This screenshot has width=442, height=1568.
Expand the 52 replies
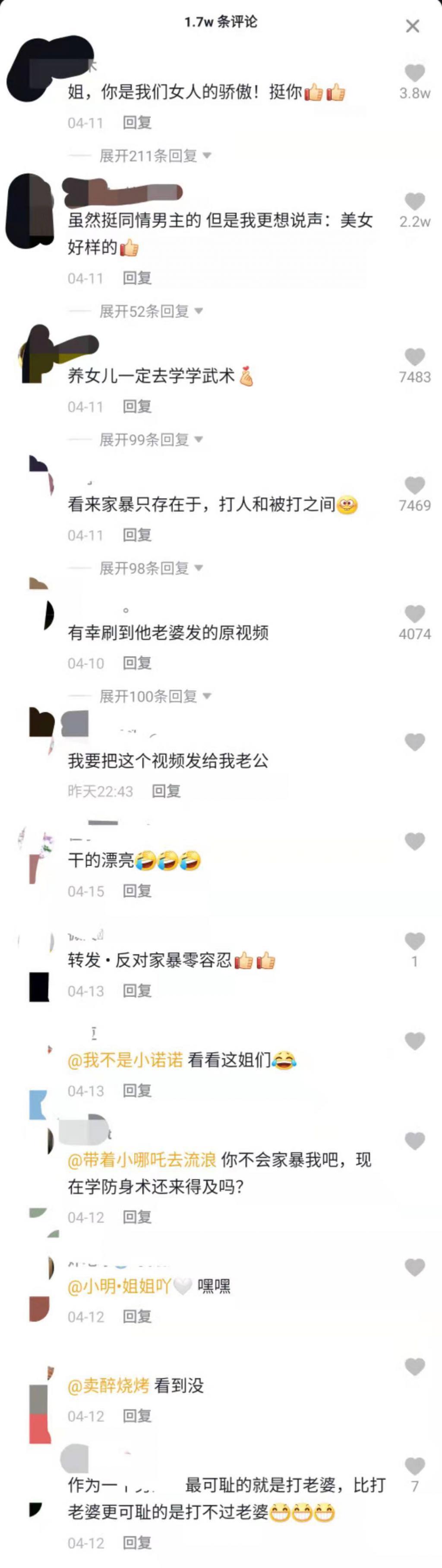click(151, 312)
